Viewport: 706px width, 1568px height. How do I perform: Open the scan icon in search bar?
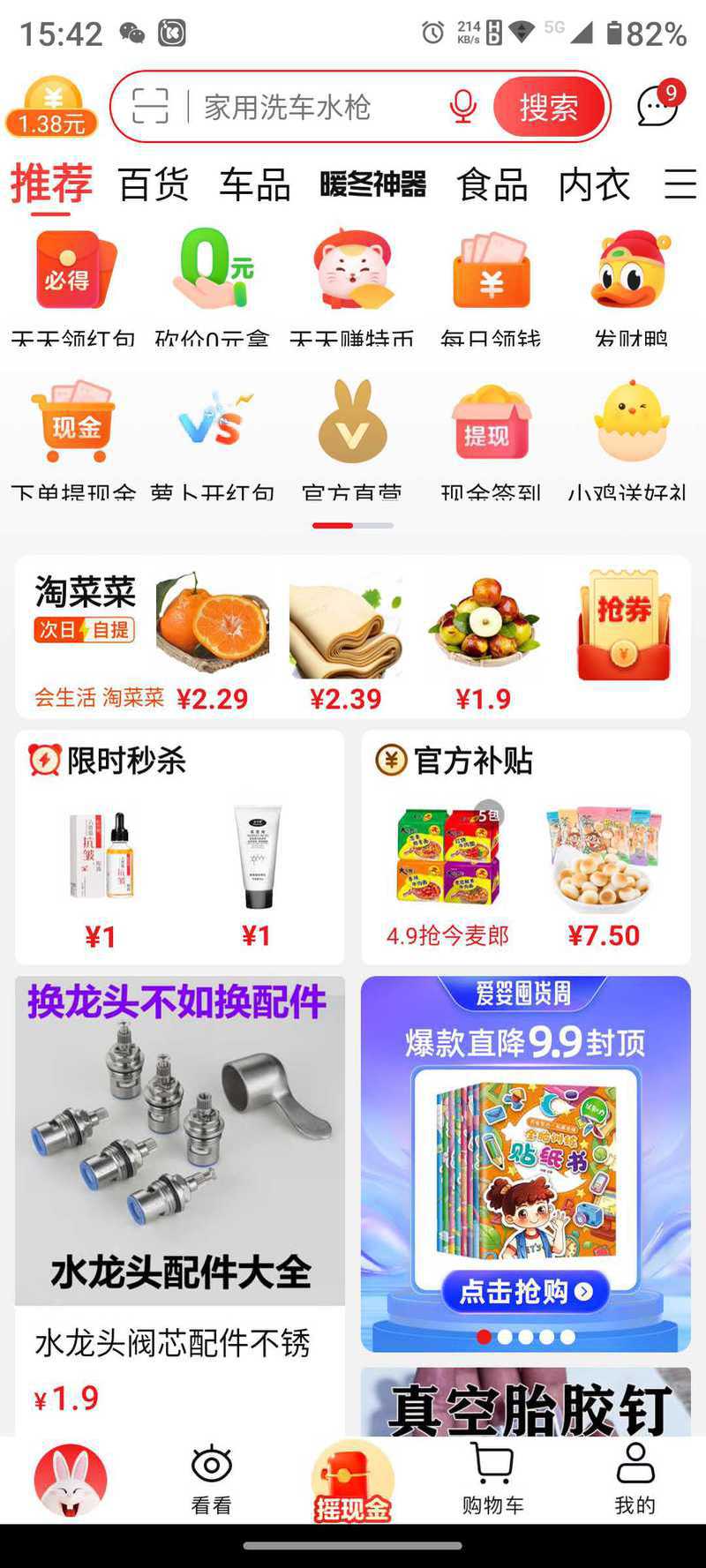tap(150, 107)
